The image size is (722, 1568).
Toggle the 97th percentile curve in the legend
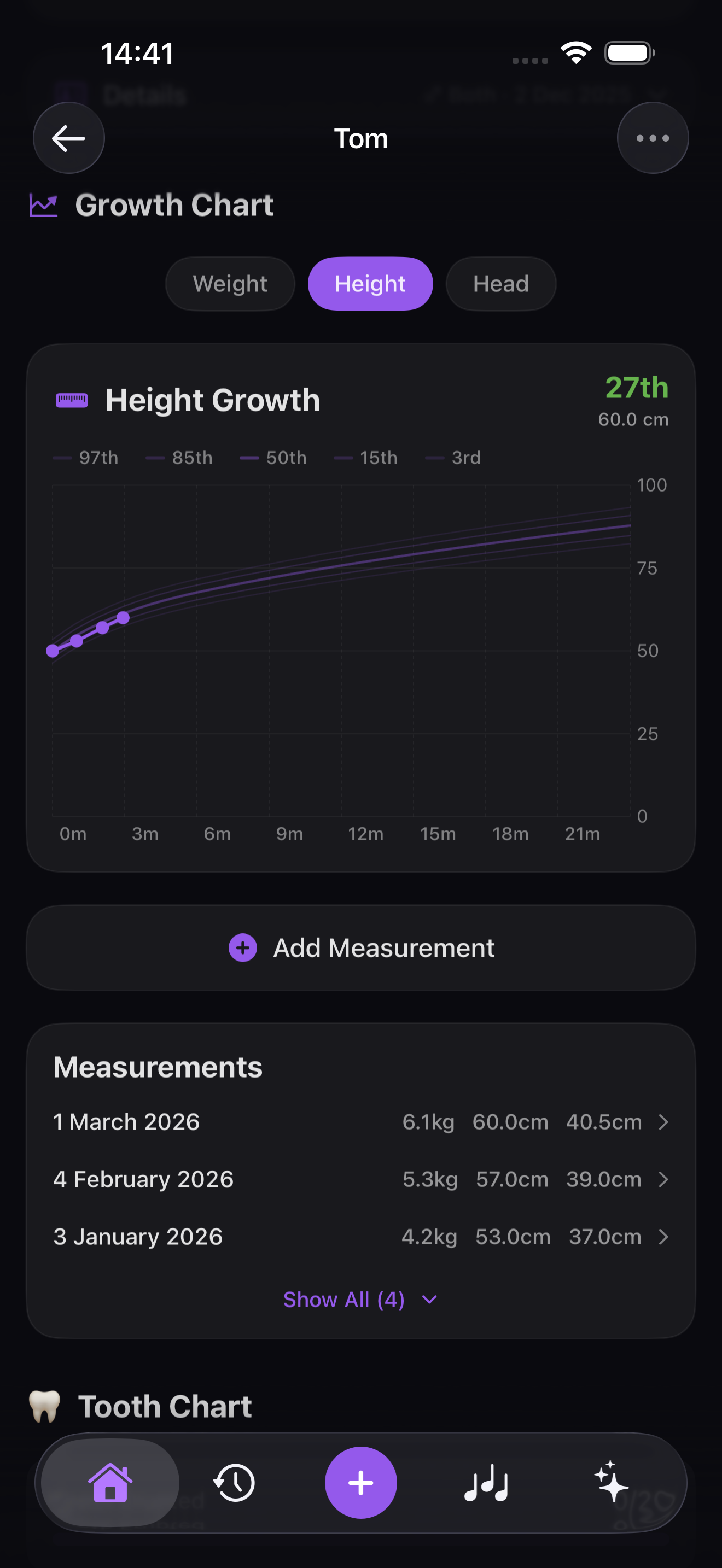click(x=86, y=457)
